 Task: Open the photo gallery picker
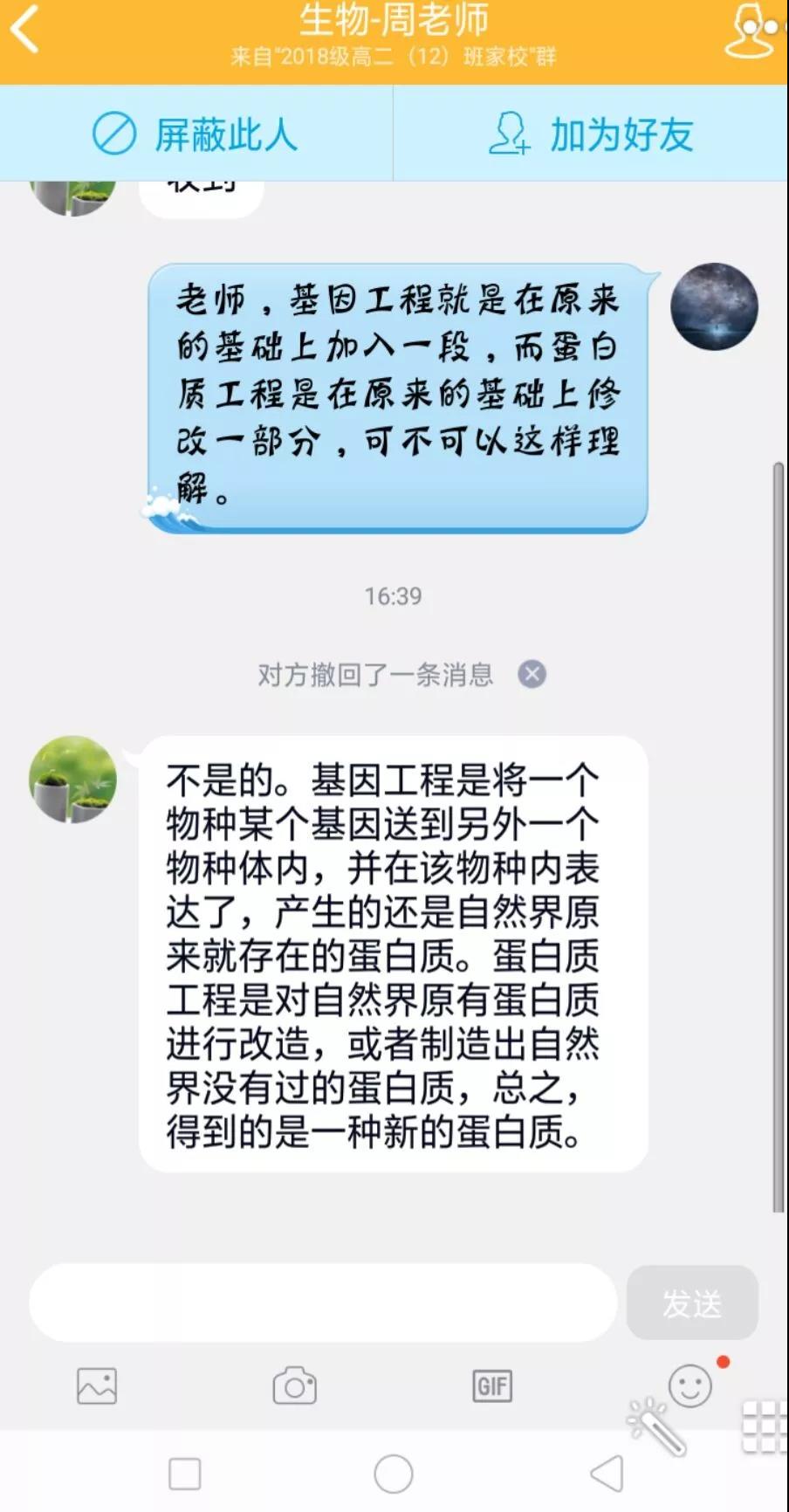click(97, 1385)
